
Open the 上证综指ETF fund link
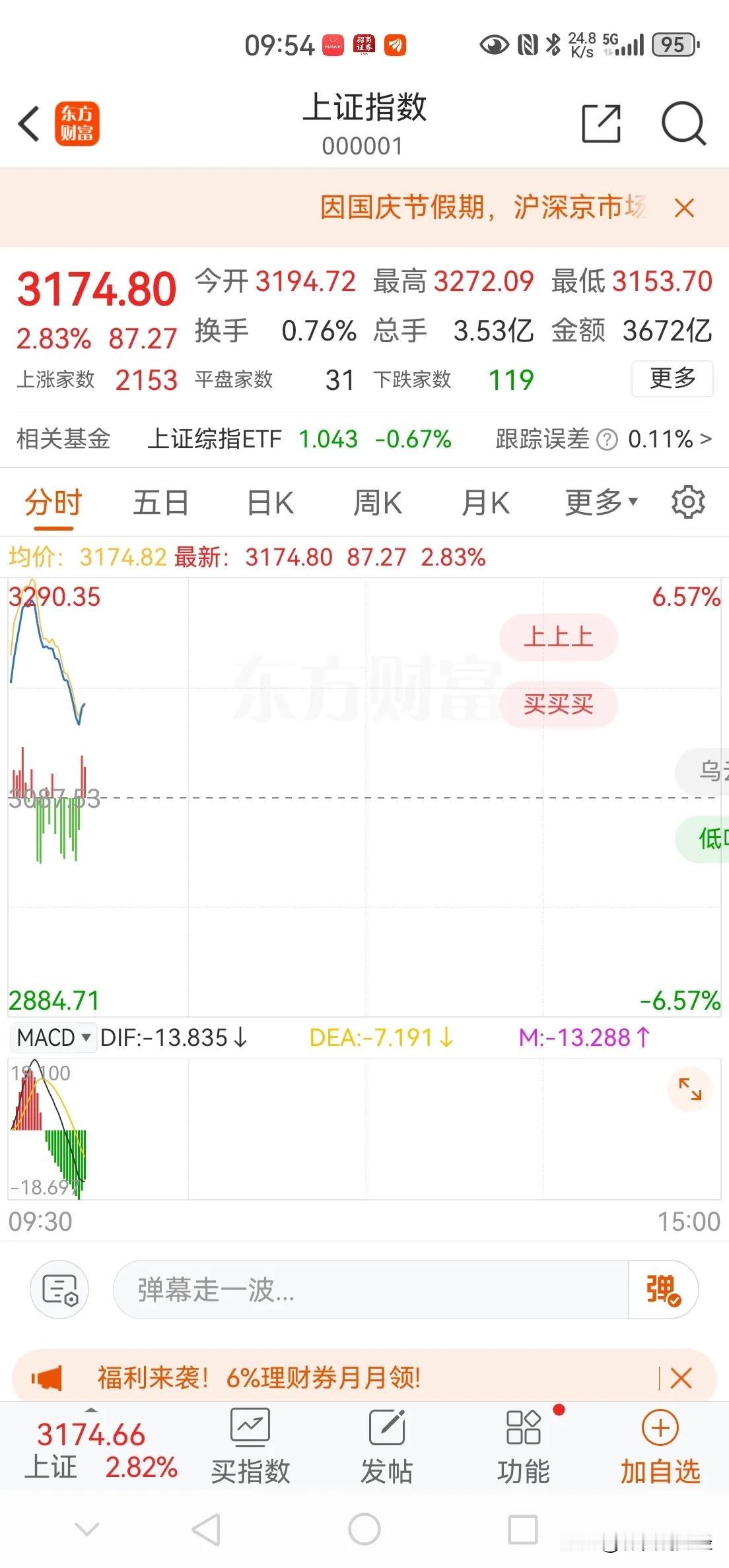[x=216, y=440]
